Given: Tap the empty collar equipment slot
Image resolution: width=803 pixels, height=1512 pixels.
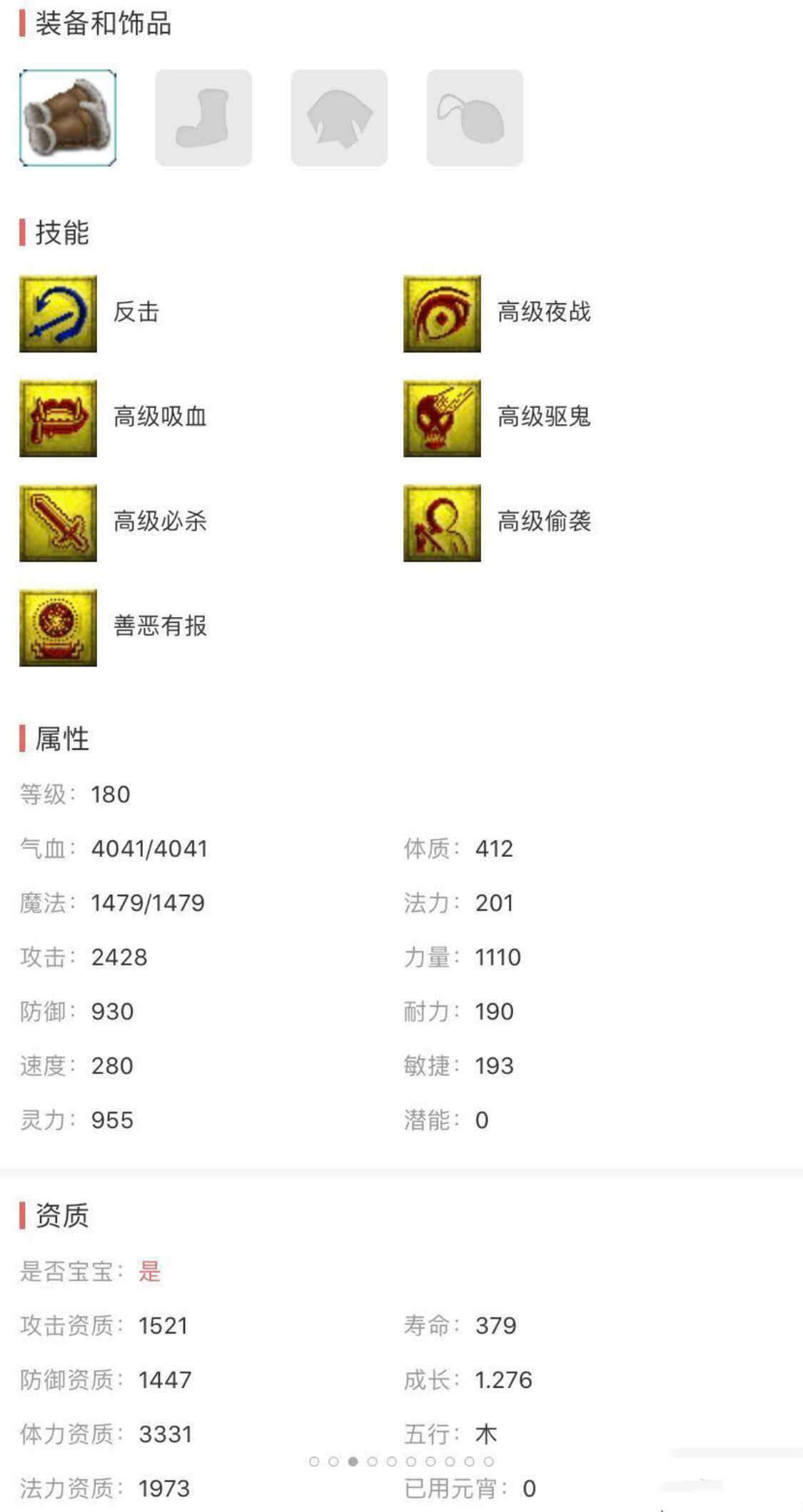Looking at the screenshot, I should coord(339,118).
